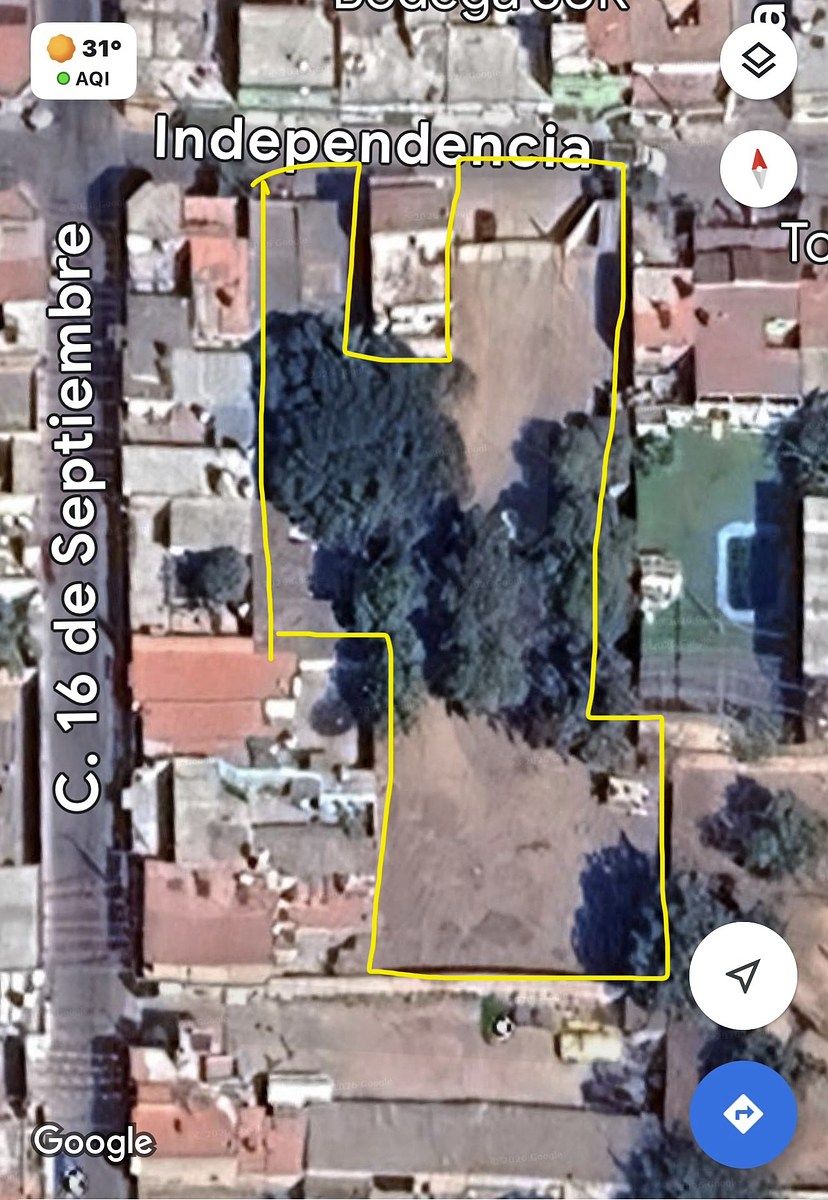Open directions with the blue arrow button

(x=743, y=1114)
